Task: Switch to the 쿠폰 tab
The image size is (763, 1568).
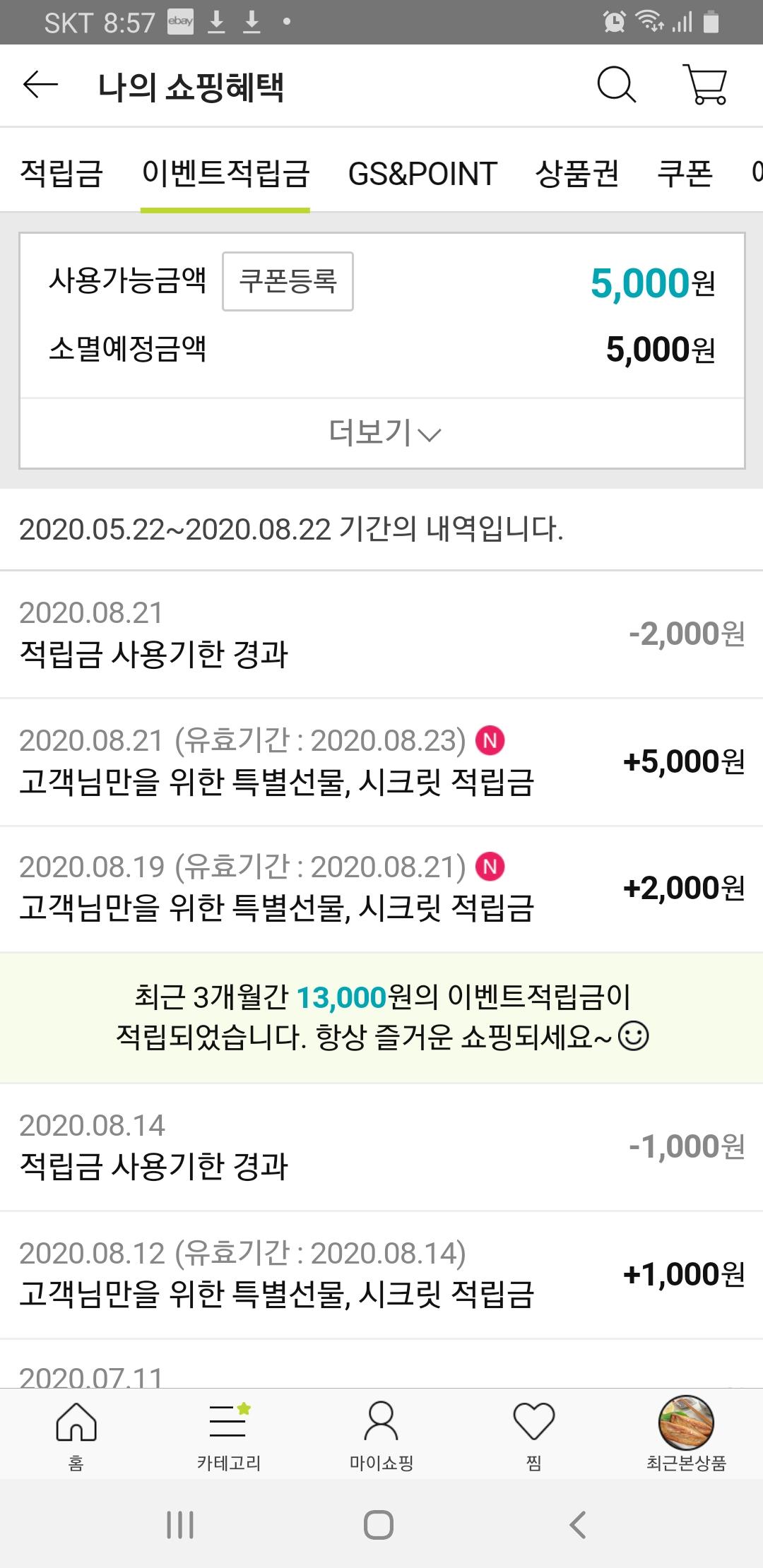Action: click(685, 173)
